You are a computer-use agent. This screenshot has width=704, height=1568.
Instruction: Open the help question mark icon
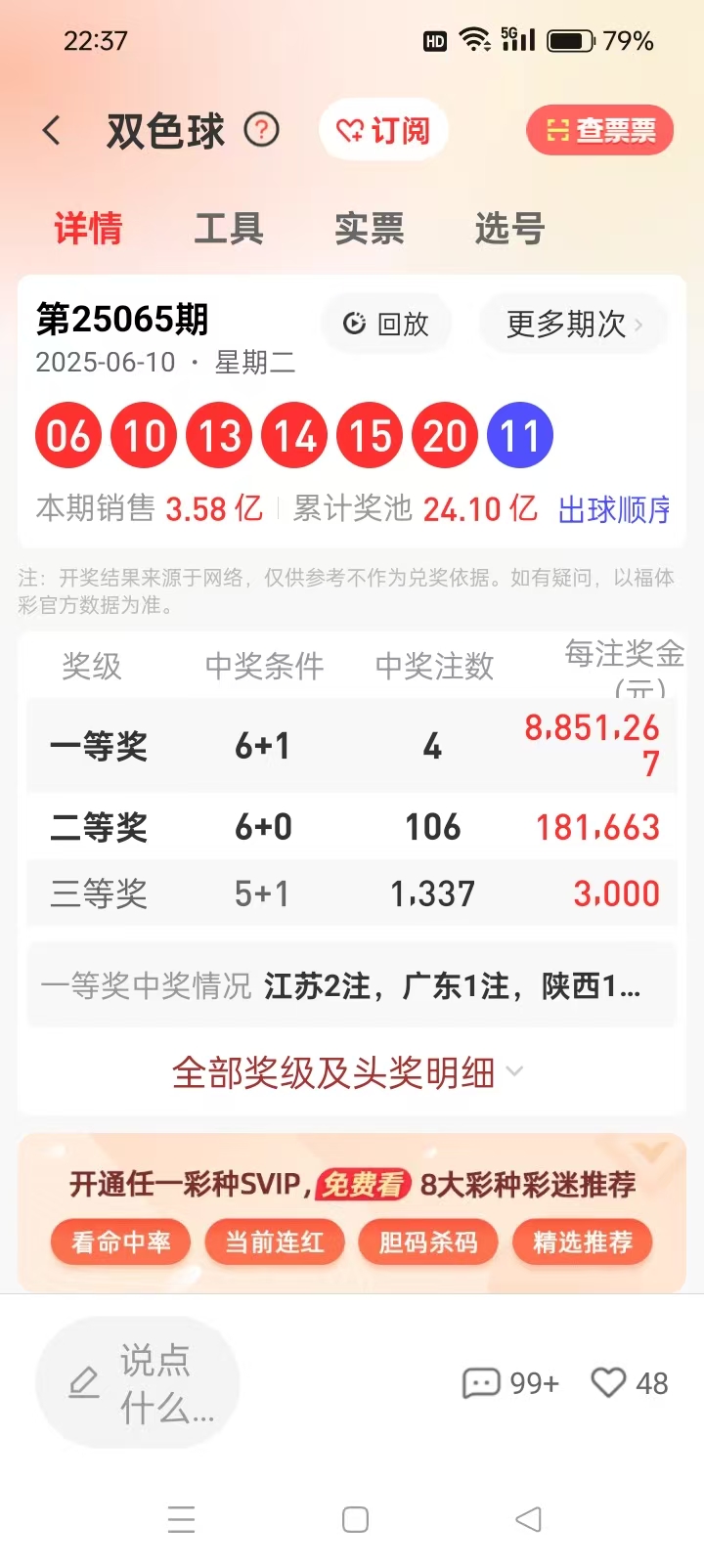(x=259, y=130)
